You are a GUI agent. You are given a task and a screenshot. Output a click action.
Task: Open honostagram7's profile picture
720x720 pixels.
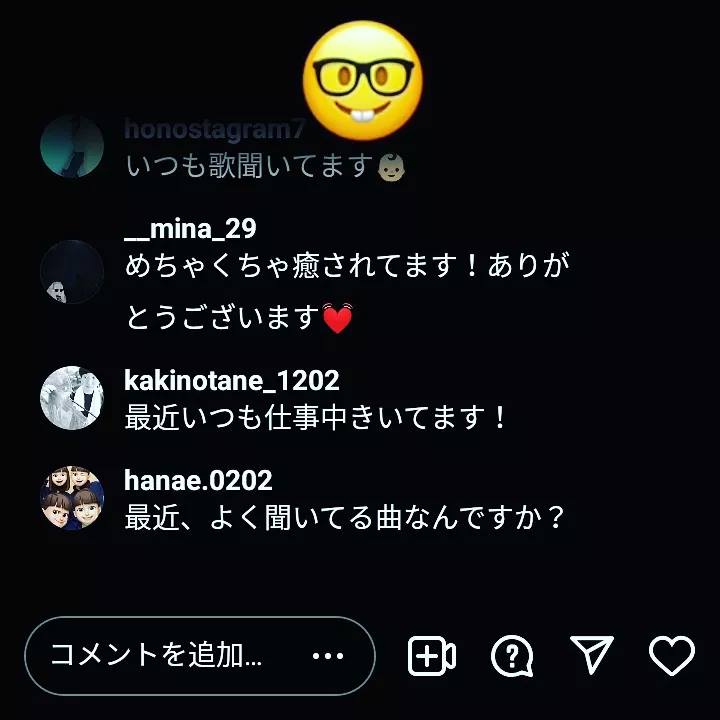tap(72, 146)
